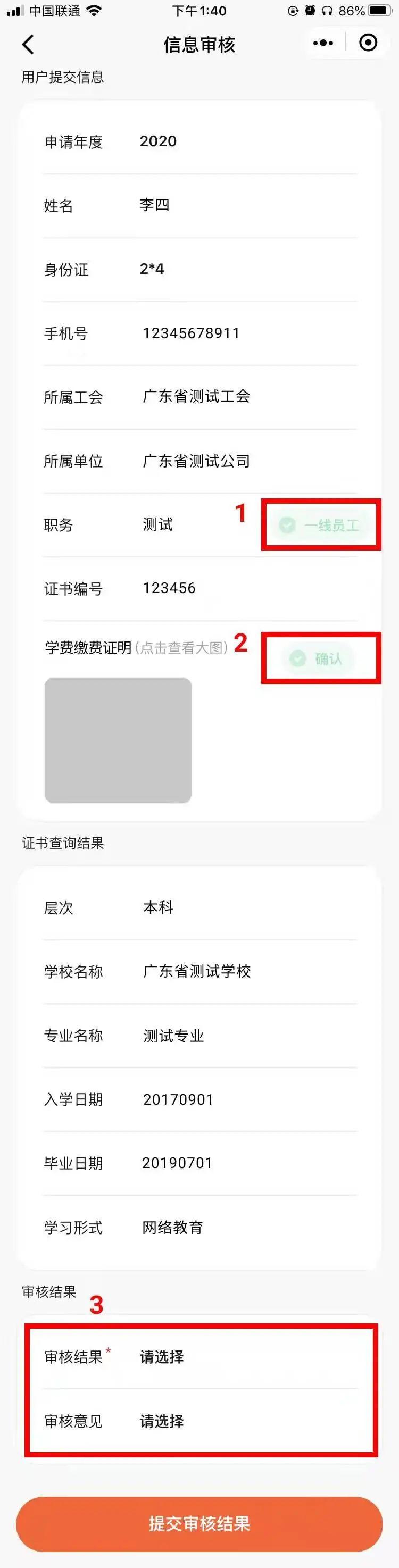Viewport: 399px width, 1568px height.
Task: Toggle the 一线员工 confirmation chip
Action: click(319, 524)
